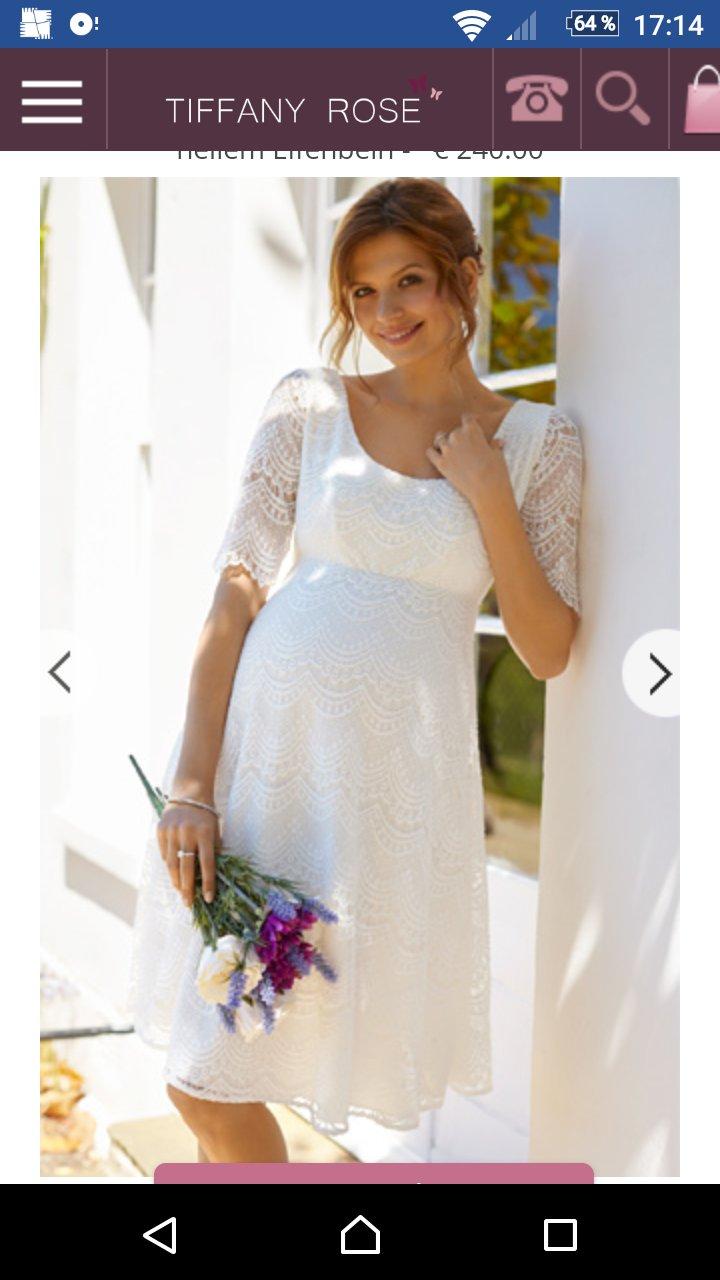Open the search magnifier
The width and height of the screenshot is (720, 1280).
pyautogui.click(x=622, y=100)
